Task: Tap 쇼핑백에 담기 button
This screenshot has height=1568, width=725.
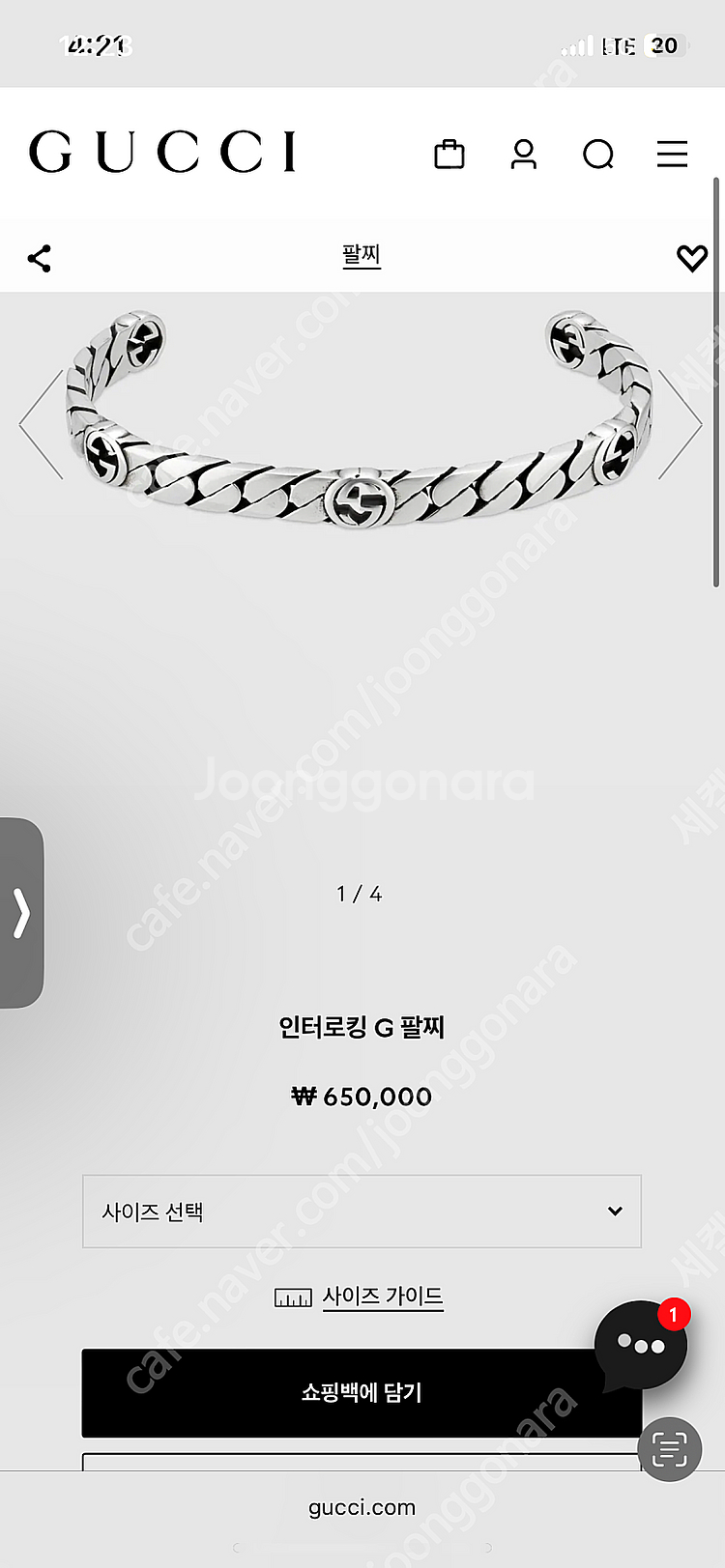Action: pyautogui.click(x=362, y=1392)
